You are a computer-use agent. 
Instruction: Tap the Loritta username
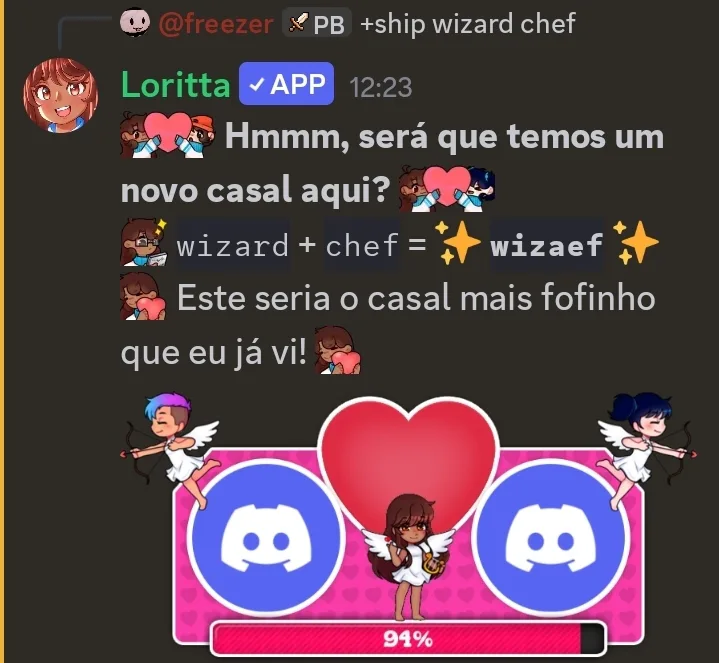point(175,85)
